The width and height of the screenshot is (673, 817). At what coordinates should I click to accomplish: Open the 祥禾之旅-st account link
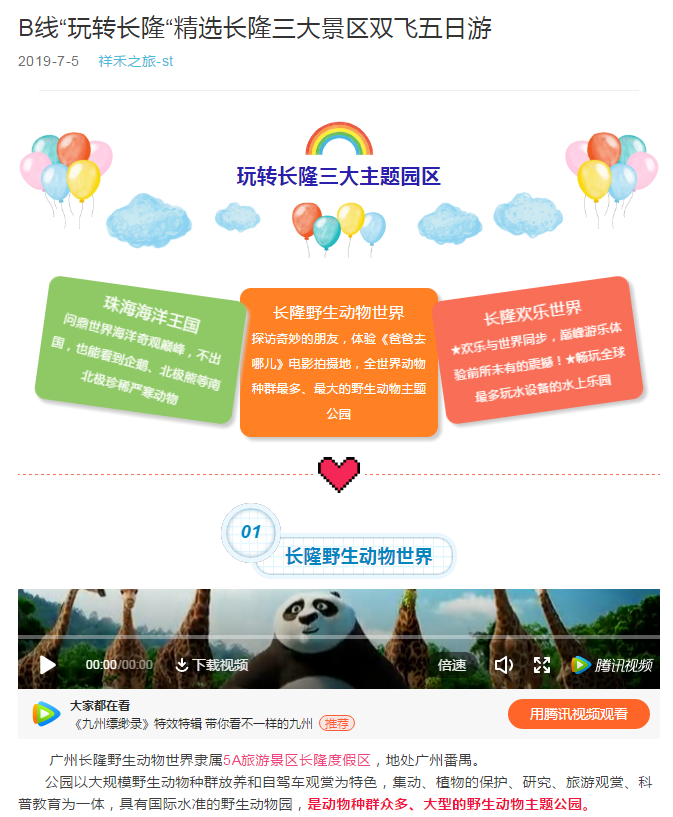point(135,61)
